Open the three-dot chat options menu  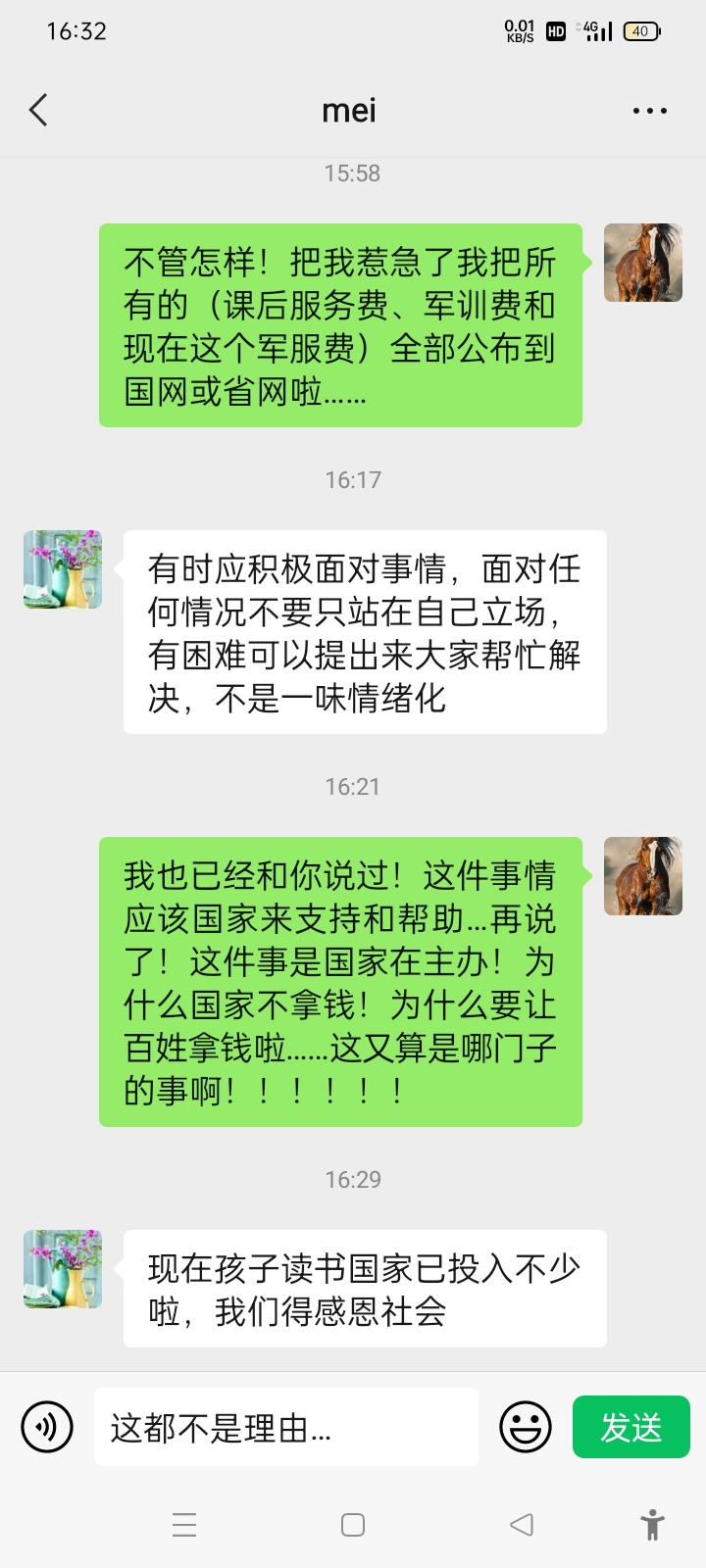pos(649,112)
